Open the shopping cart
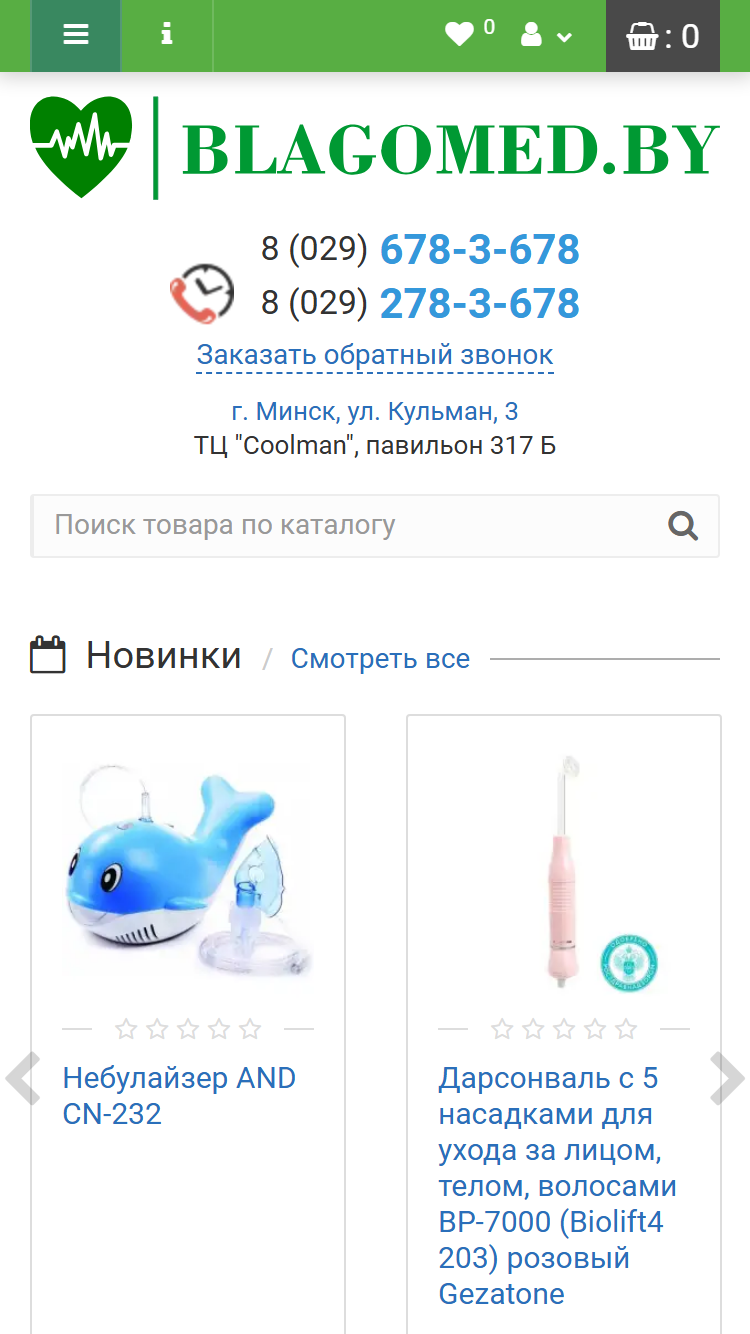Screen dimensions: 750x1334 pos(662,36)
